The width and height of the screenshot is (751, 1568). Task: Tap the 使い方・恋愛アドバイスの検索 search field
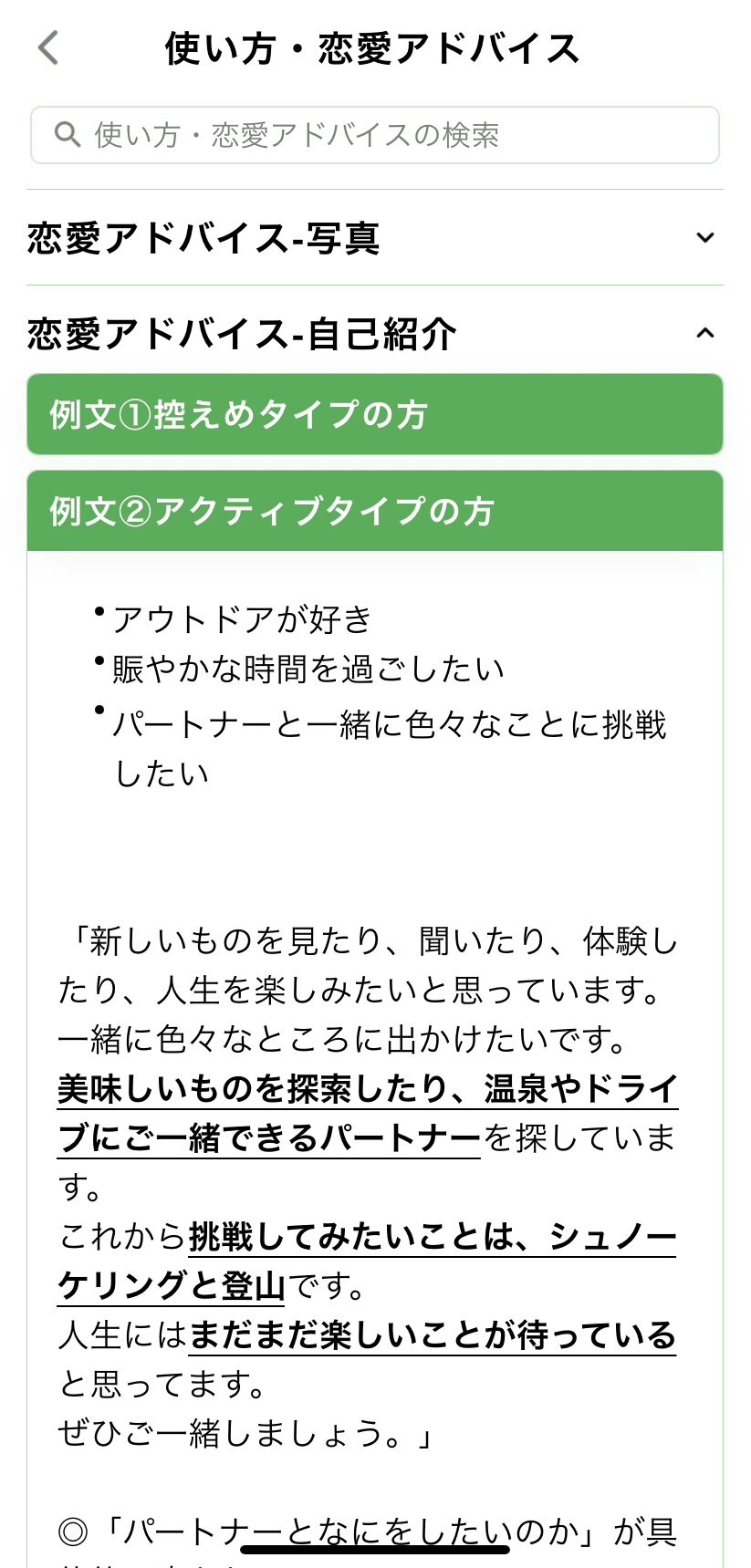click(374, 135)
